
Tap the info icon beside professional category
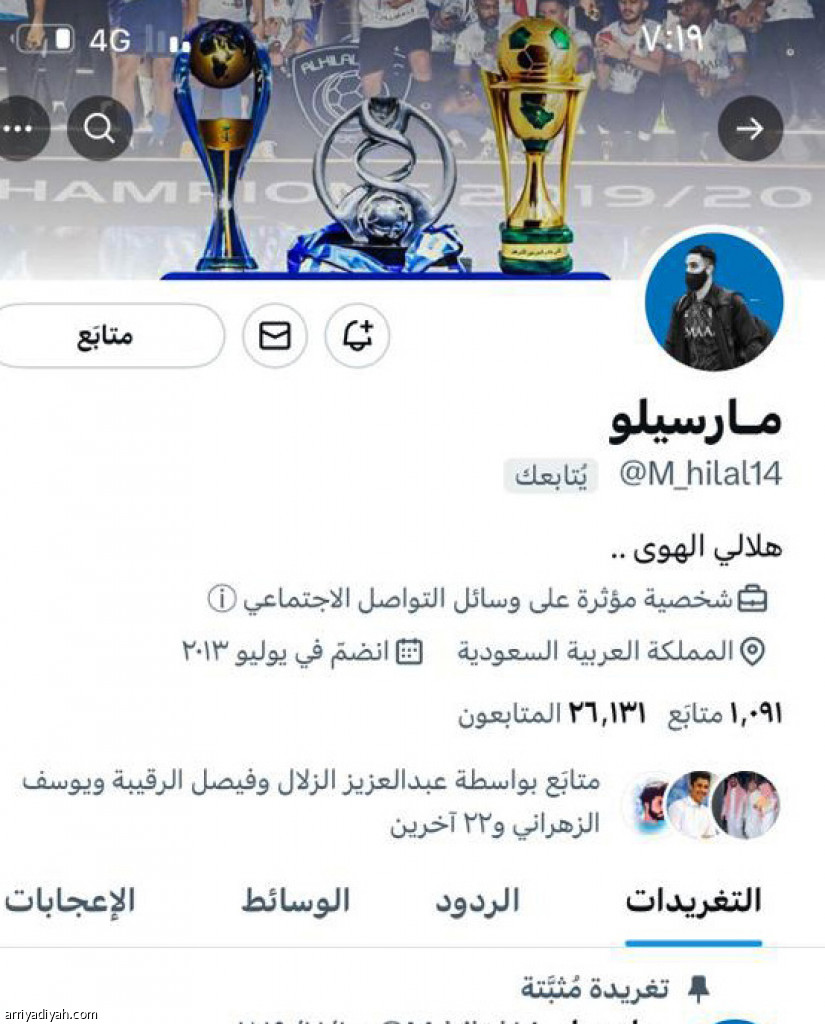(x=221, y=599)
